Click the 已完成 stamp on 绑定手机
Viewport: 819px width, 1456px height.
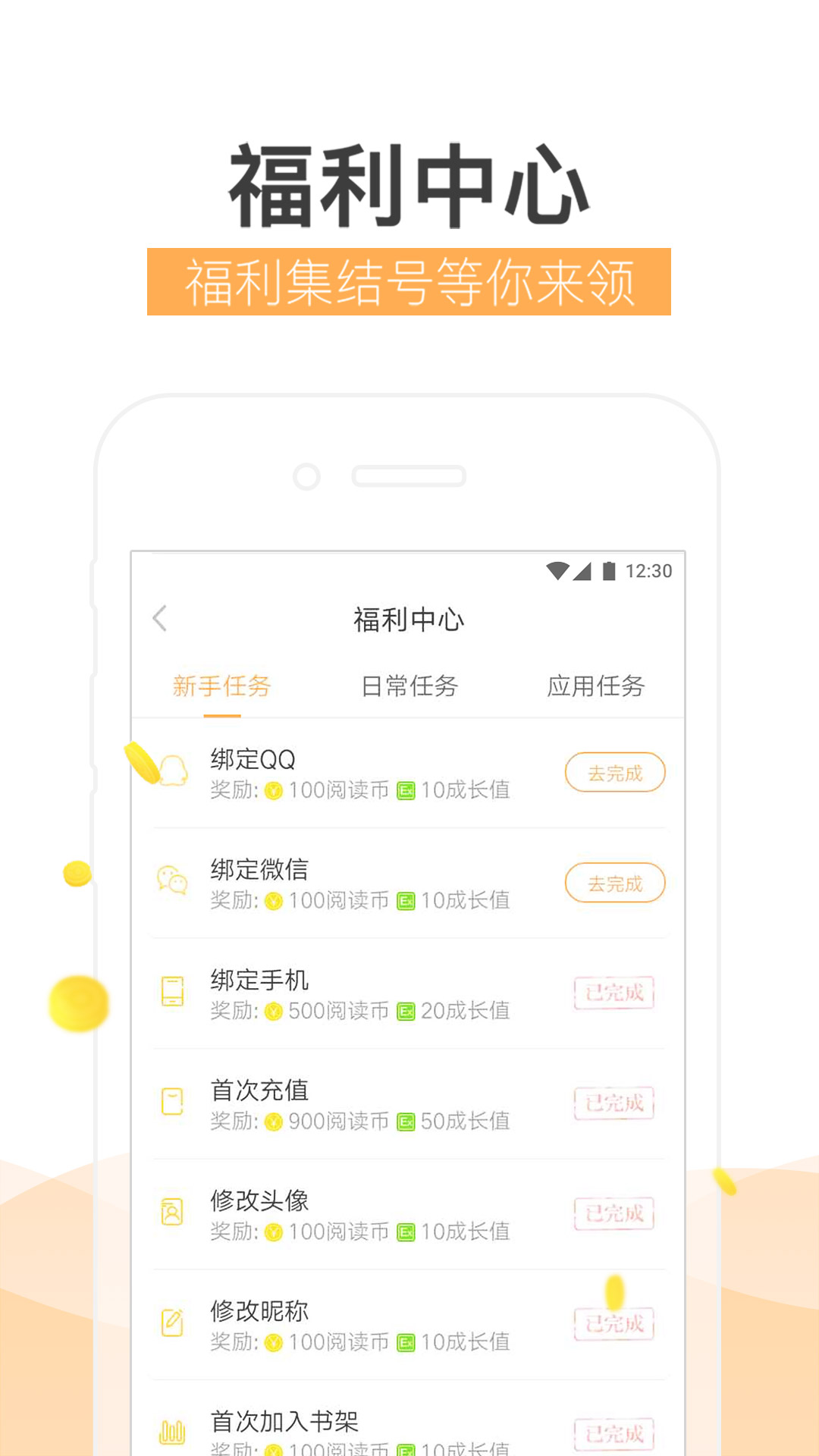pos(613,994)
